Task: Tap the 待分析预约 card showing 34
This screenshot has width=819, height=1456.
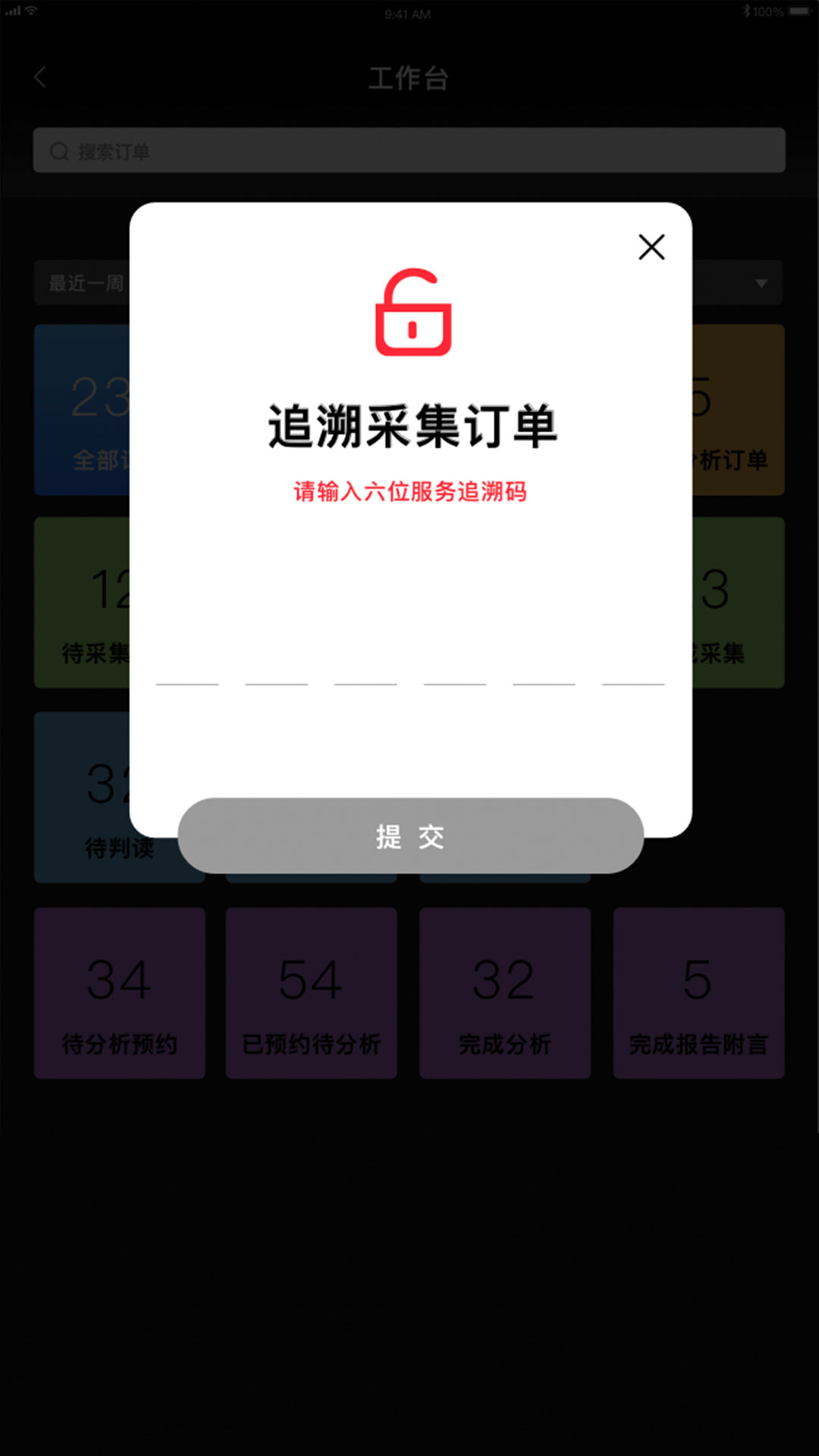Action: [119, 993]
